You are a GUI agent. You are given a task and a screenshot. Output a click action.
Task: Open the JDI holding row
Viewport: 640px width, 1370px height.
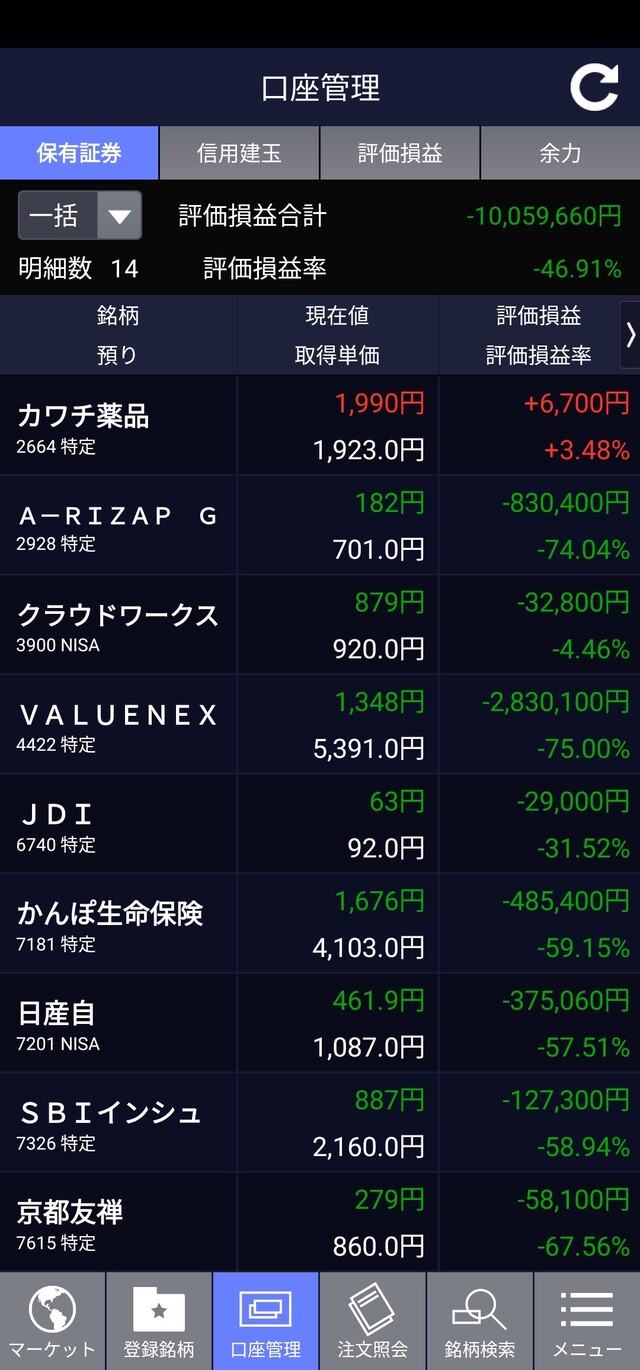point(320,824)
